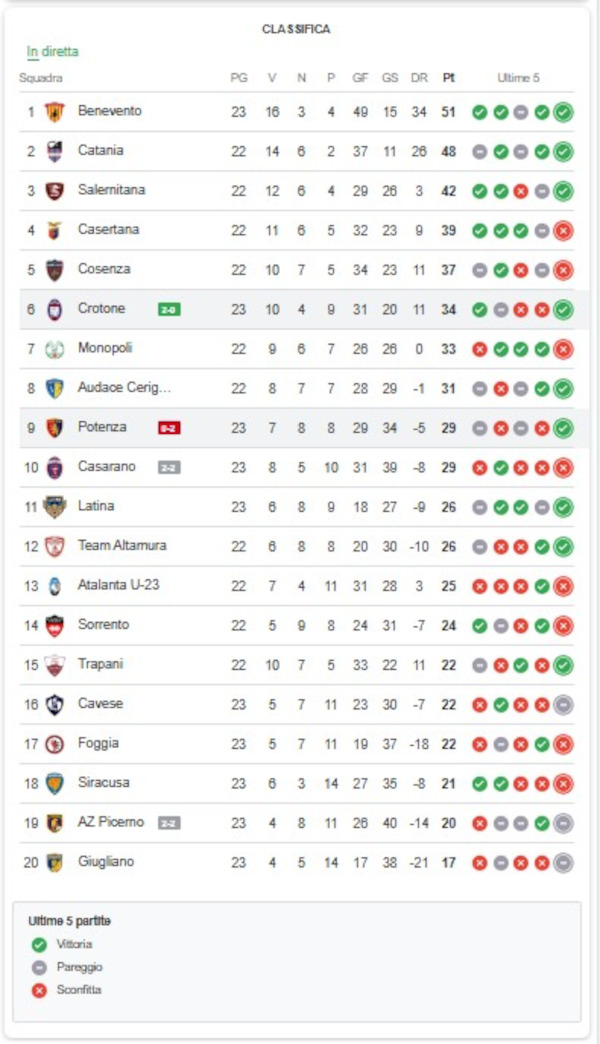Tap Benevento's most recent form result icon
Image resolution: width=600 pixels, height=1044 pixels.
coord(563,112)
